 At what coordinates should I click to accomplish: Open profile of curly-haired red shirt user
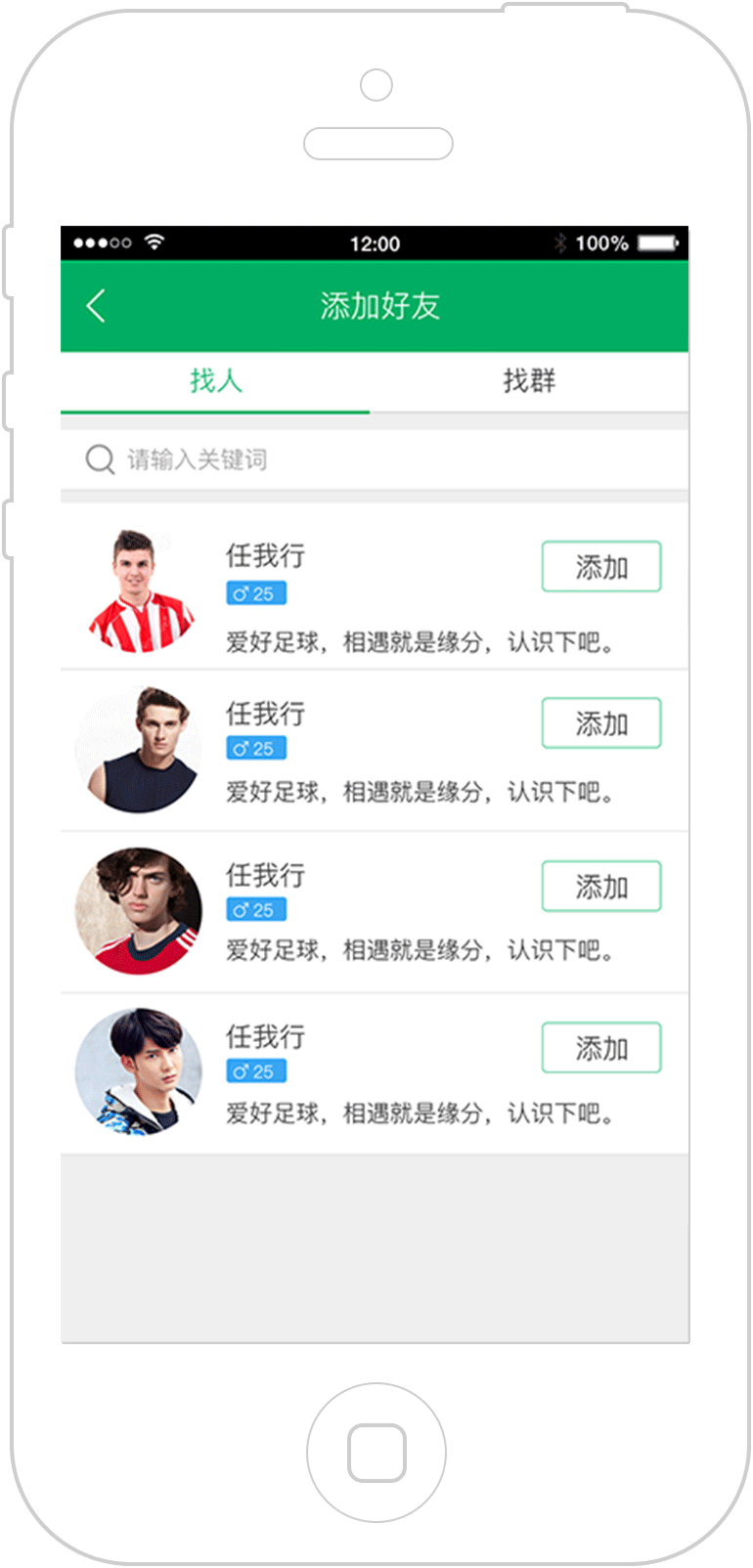pyautogui.click(x=139, y=911)
